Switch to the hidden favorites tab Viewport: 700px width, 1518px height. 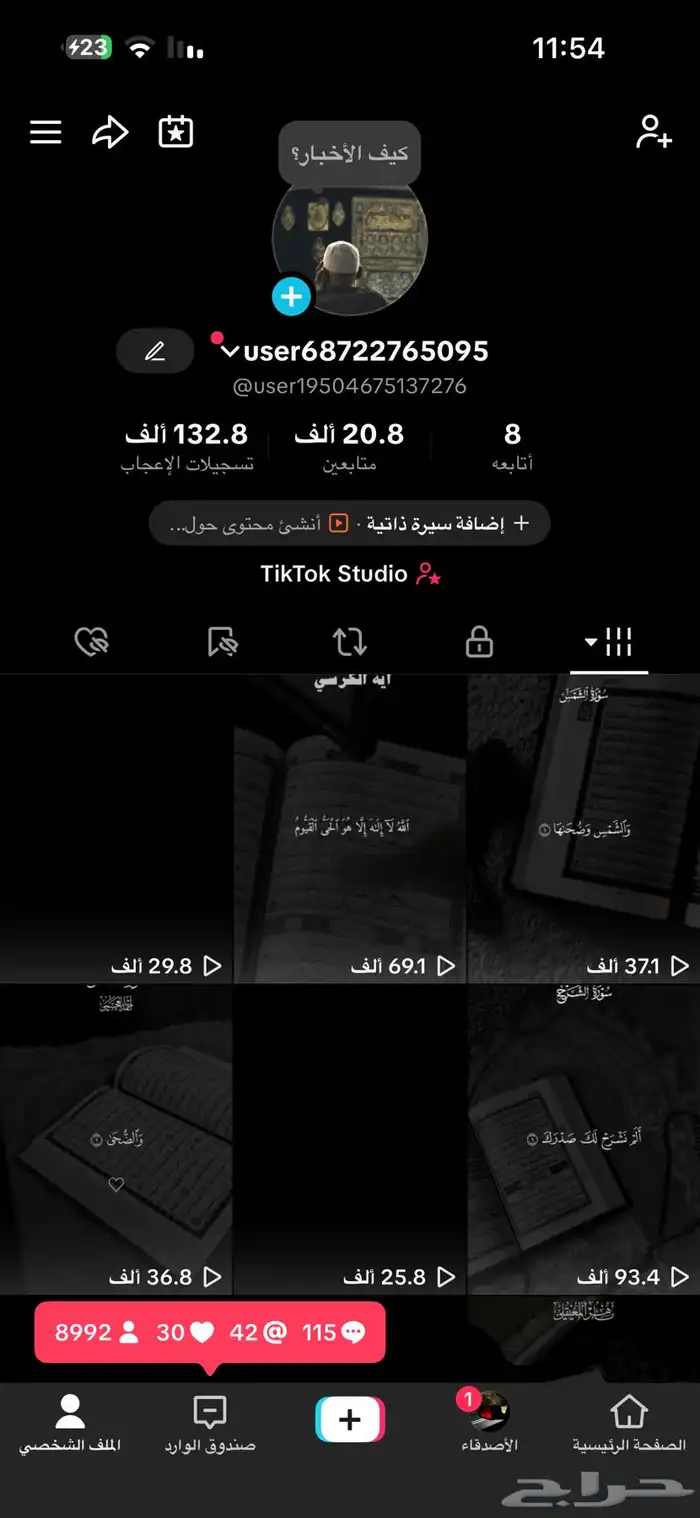(222, 642)
